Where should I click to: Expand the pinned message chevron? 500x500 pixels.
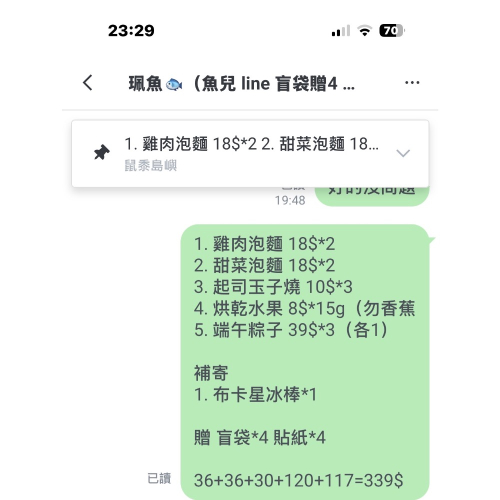pyautogui.click(x=403, y=153)
